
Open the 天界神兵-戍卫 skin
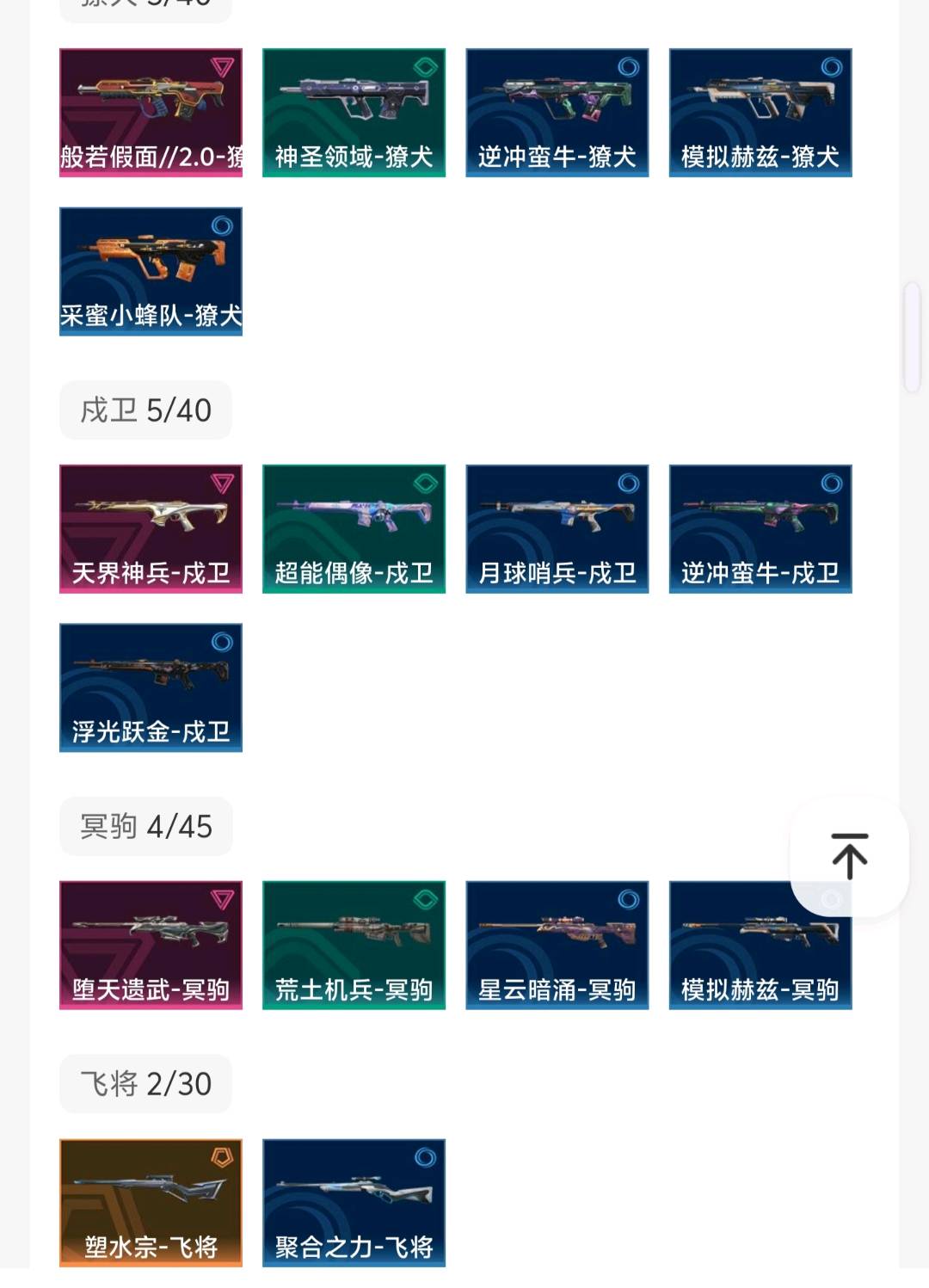[x=151, y=528]
